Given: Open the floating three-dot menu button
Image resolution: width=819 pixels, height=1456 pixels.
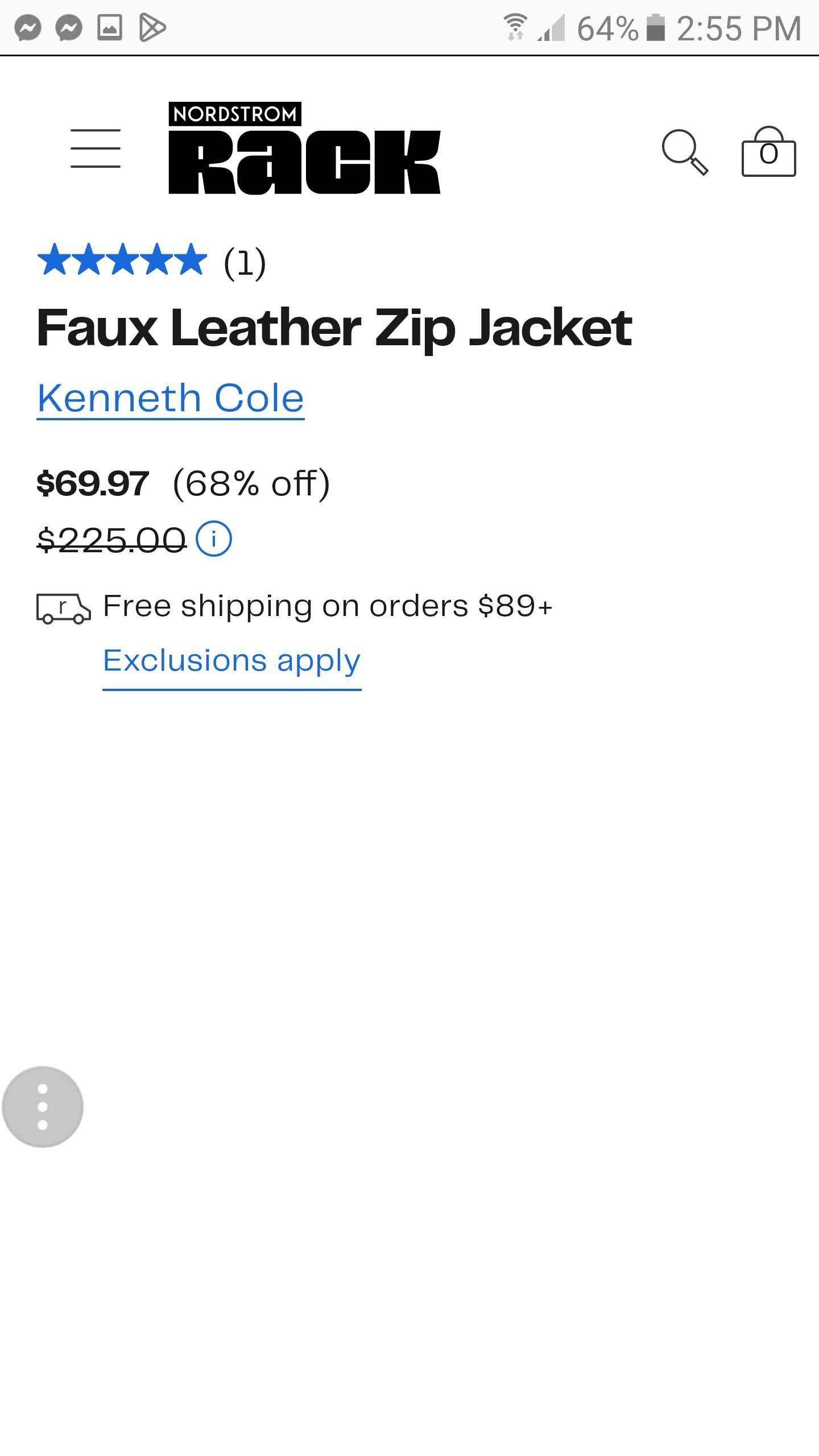Looking at the screenshot, I should [43, 1107].
